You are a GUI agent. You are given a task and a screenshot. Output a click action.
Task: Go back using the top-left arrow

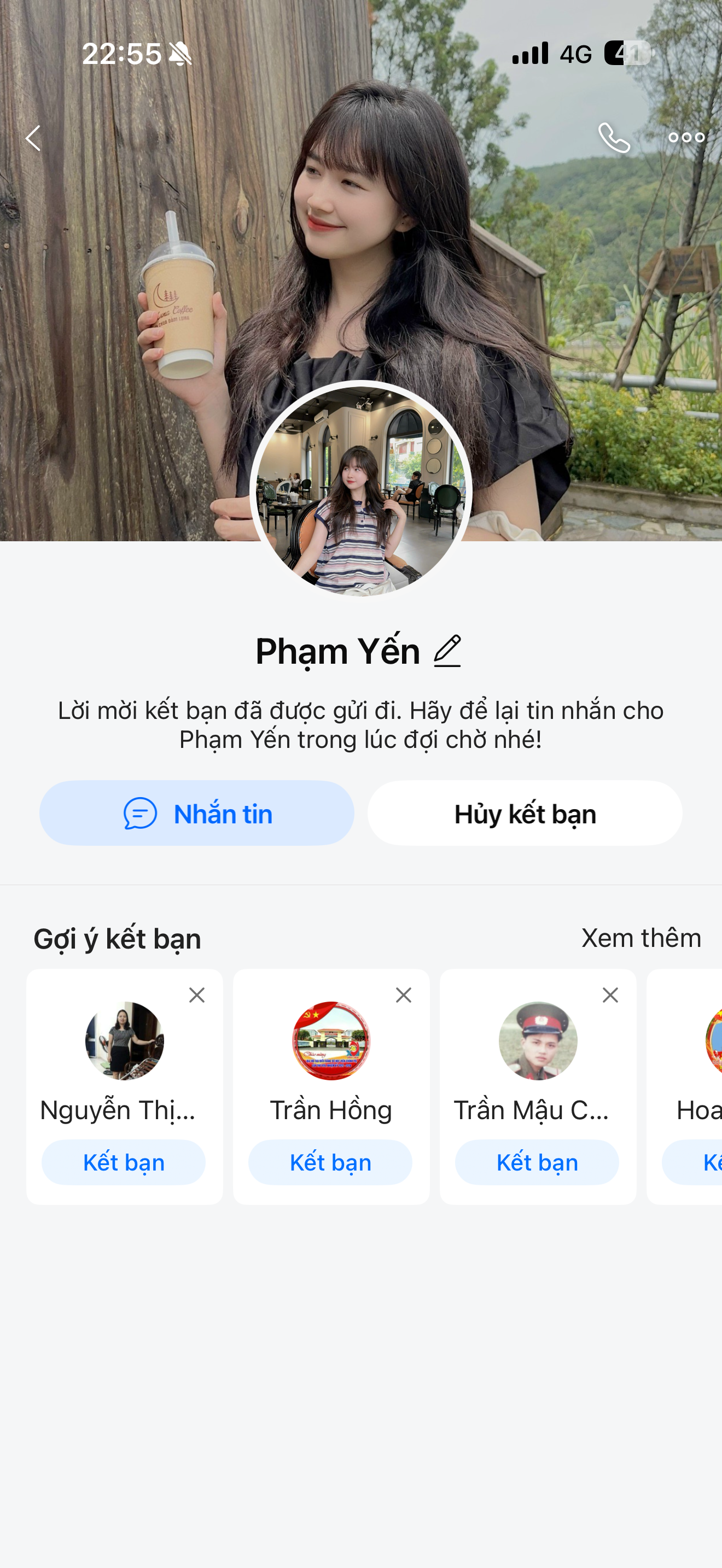(x=33, y=138)
